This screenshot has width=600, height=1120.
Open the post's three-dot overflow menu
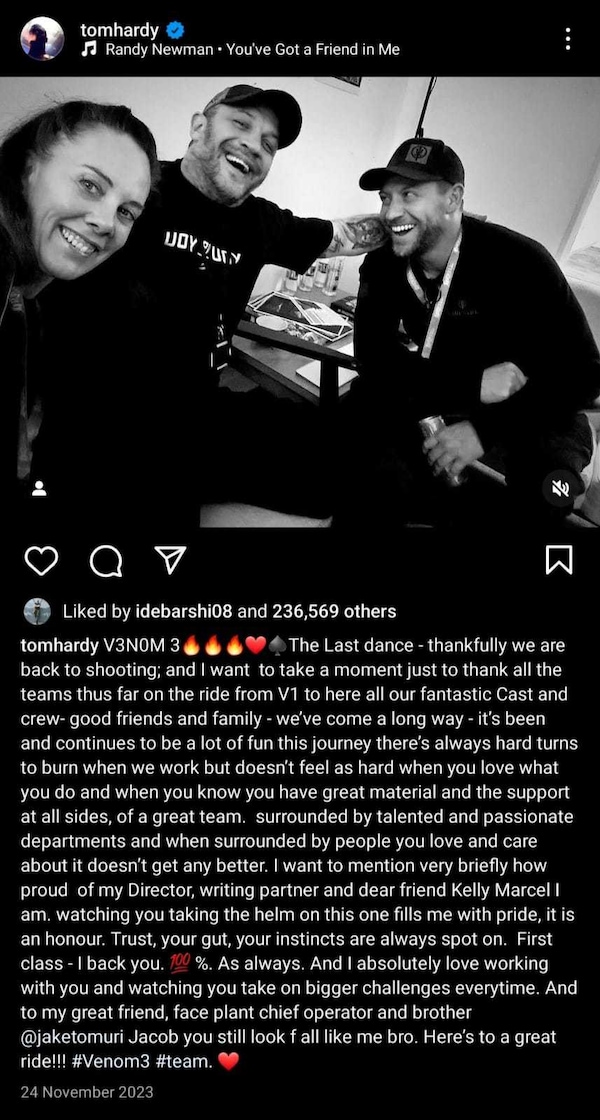(x=568, y=39)
